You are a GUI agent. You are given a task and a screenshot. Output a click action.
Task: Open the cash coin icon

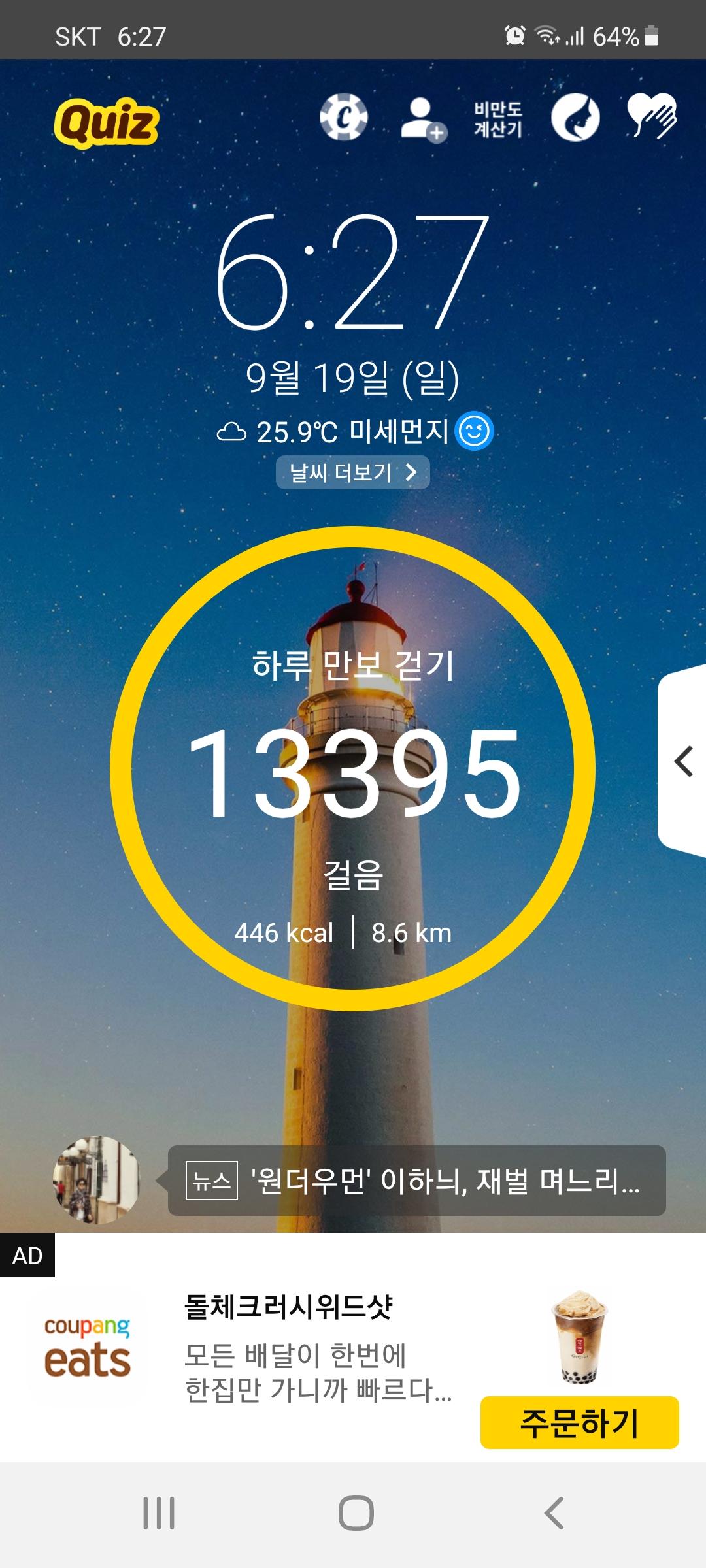[x=344, y=118]
